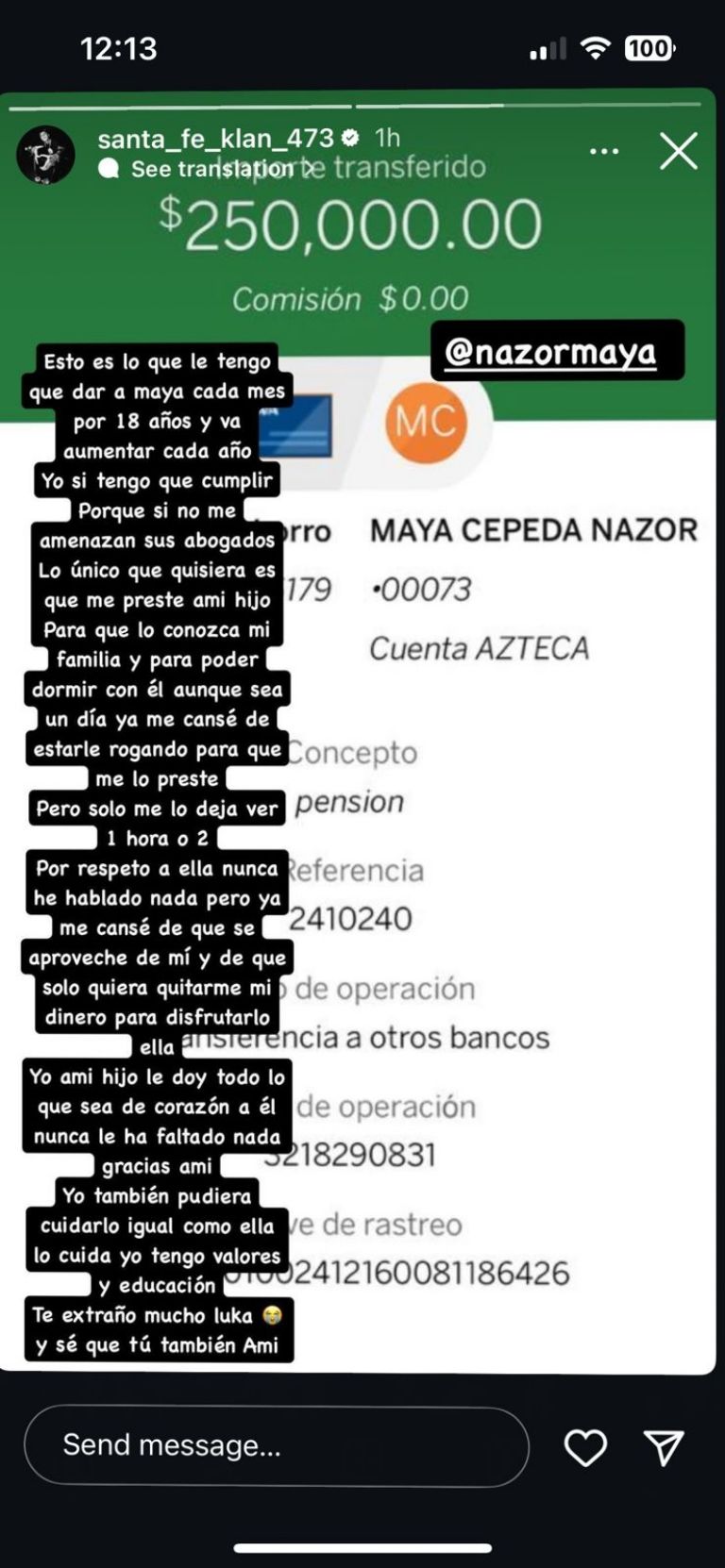This screenshot has width=725, height=1568.
Task: Share the story via paper plane
Action: [664, 1447]
